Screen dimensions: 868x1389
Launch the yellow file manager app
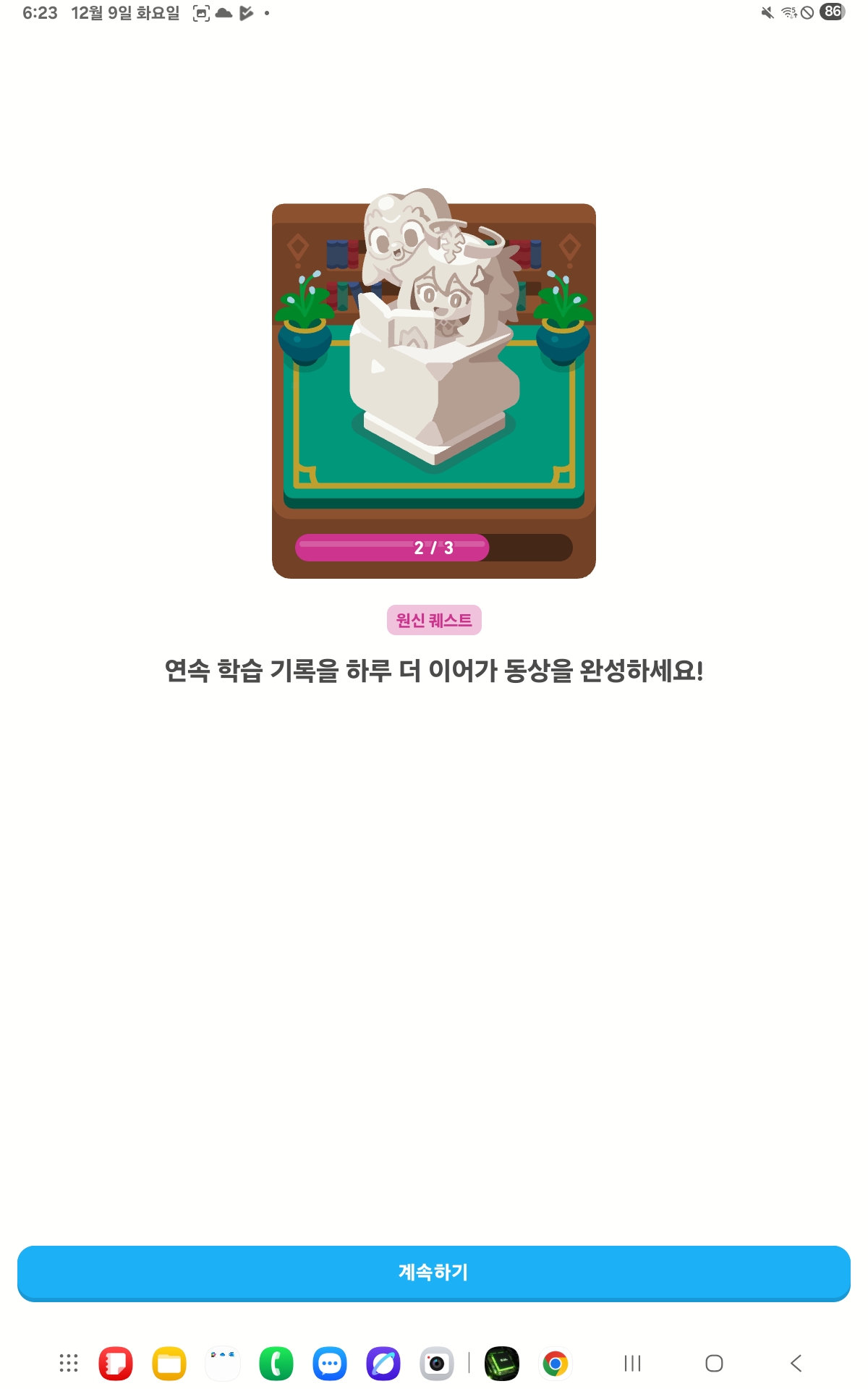[x=169, y=1364]
